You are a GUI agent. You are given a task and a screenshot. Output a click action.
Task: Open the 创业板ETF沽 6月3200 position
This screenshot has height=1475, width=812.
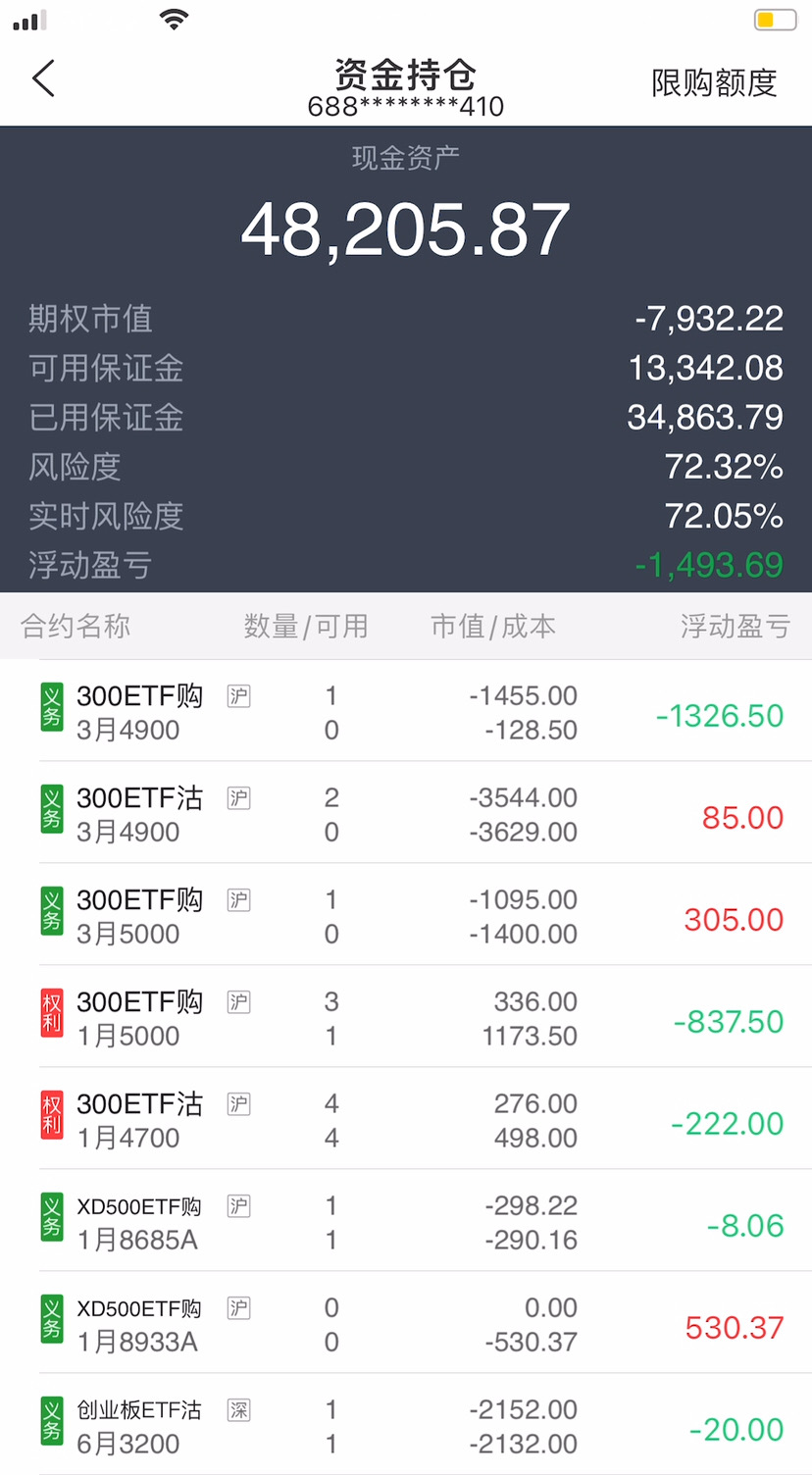(406, 1426)
